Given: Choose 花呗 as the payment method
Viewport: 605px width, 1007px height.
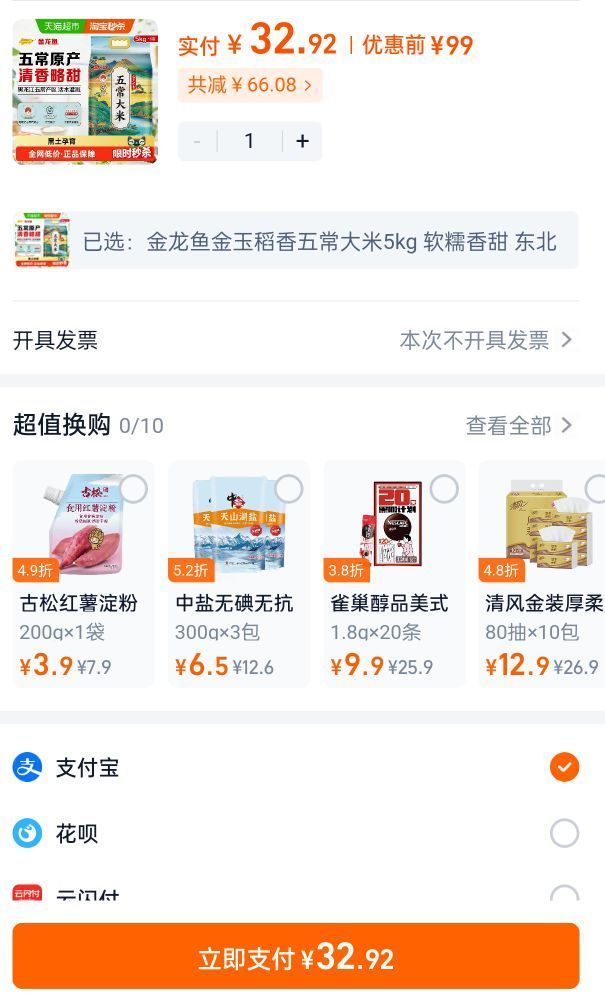Looking at the screenshot, I should (295, 834).
